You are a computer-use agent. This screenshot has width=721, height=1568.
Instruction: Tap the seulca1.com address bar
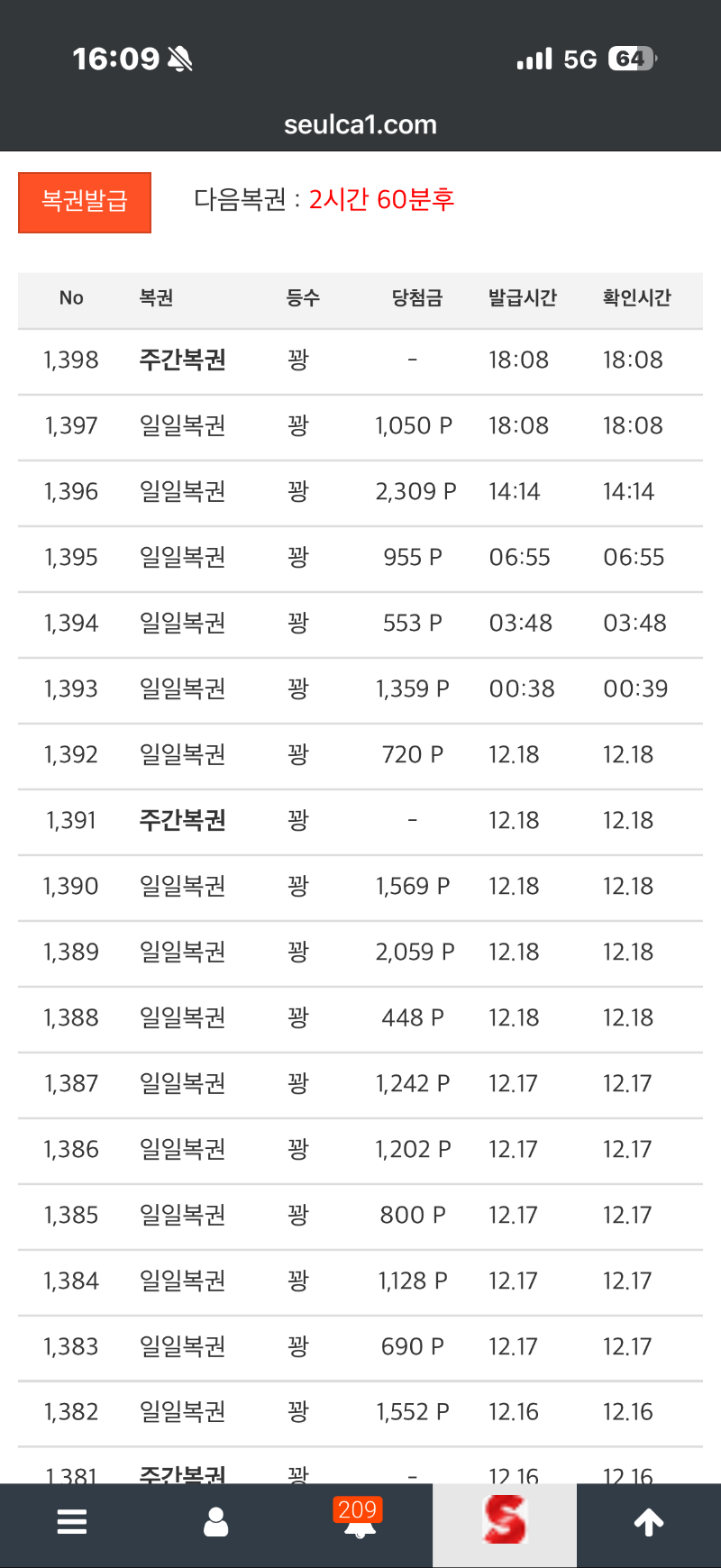point(360,124)
